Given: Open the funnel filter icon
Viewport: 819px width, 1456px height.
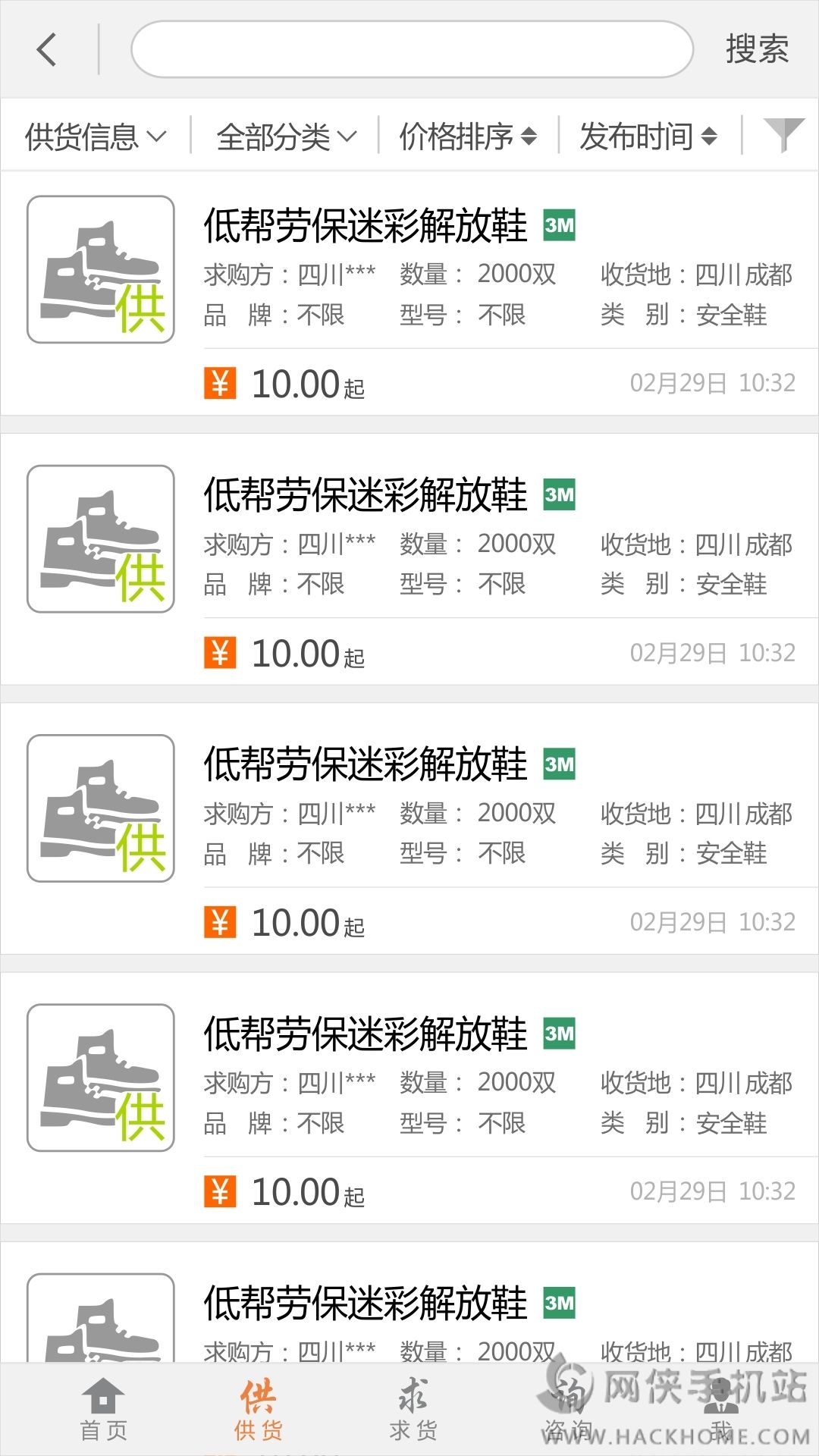Looking at the screenshot, I should 783,136.
